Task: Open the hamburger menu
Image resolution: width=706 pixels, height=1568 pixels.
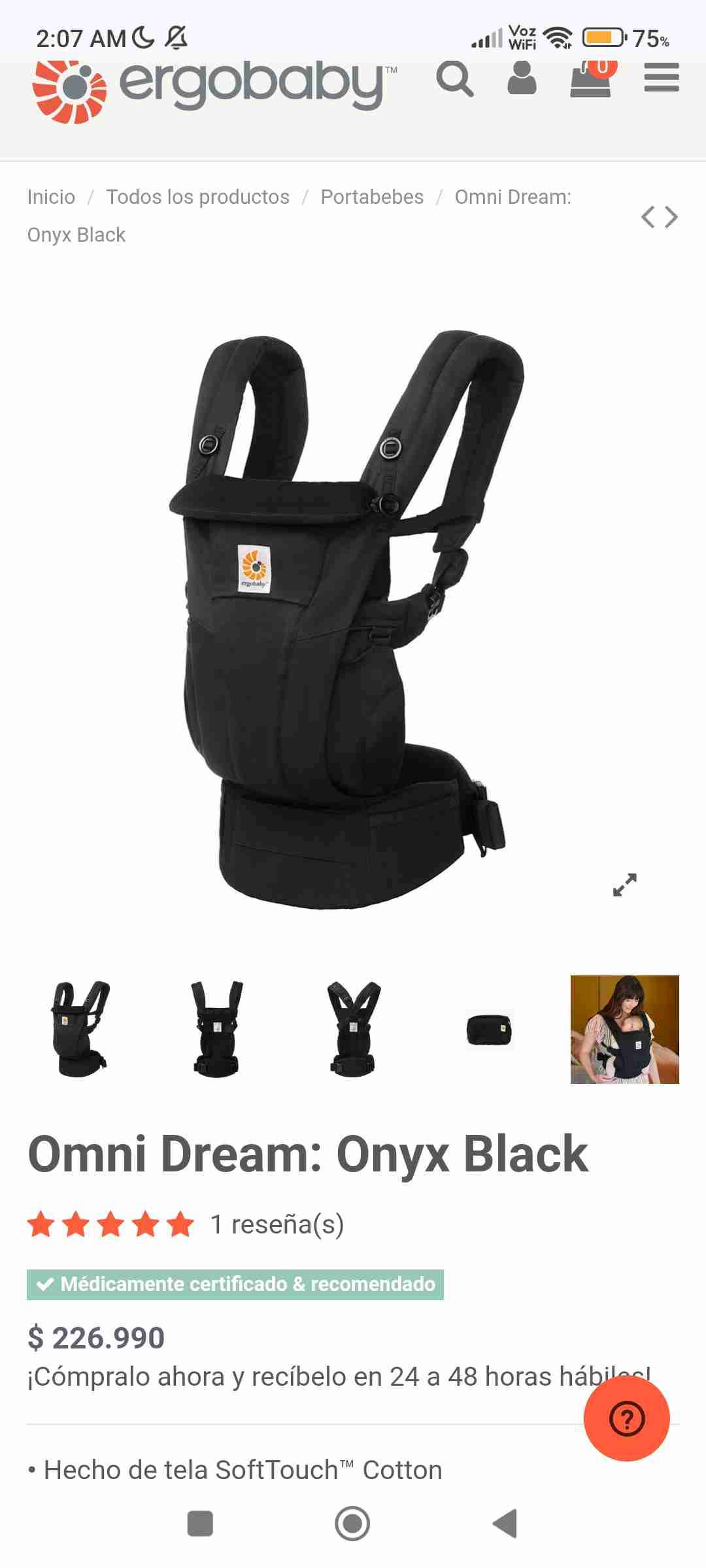Action: pyautogui.click(x=660, y=79)
